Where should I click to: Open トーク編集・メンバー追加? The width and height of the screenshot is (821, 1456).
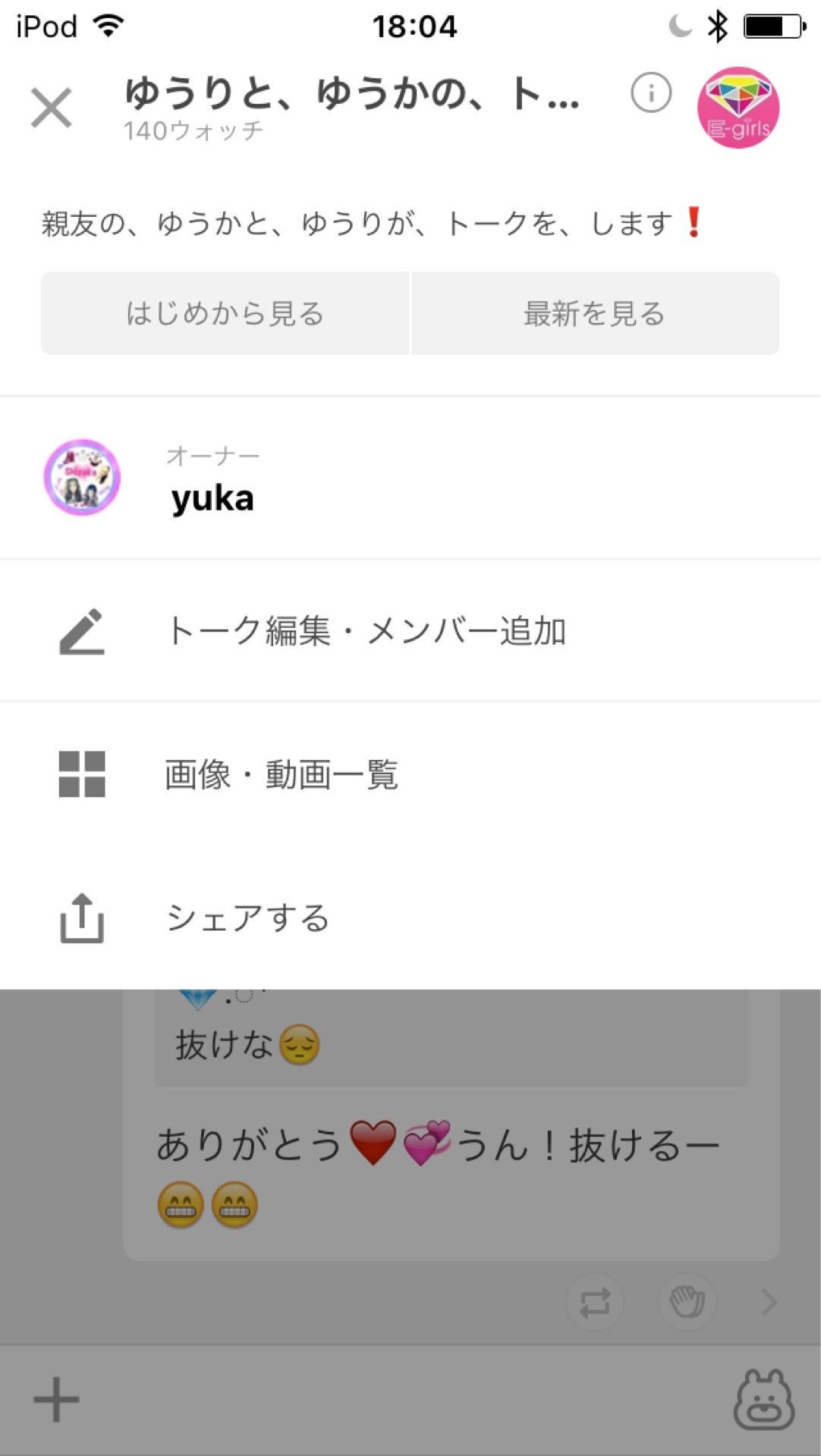368,631
